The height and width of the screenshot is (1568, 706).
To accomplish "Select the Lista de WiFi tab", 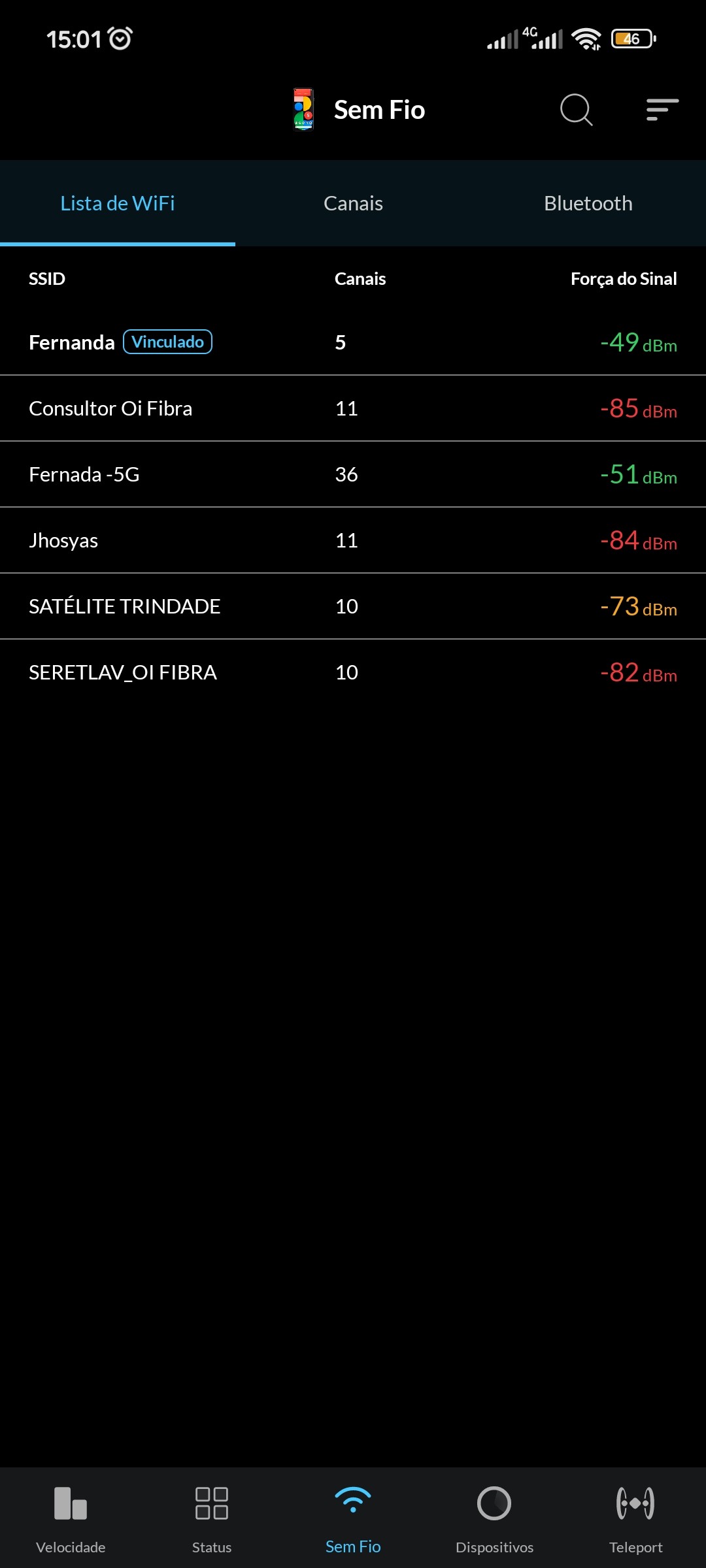I will 118,203.
